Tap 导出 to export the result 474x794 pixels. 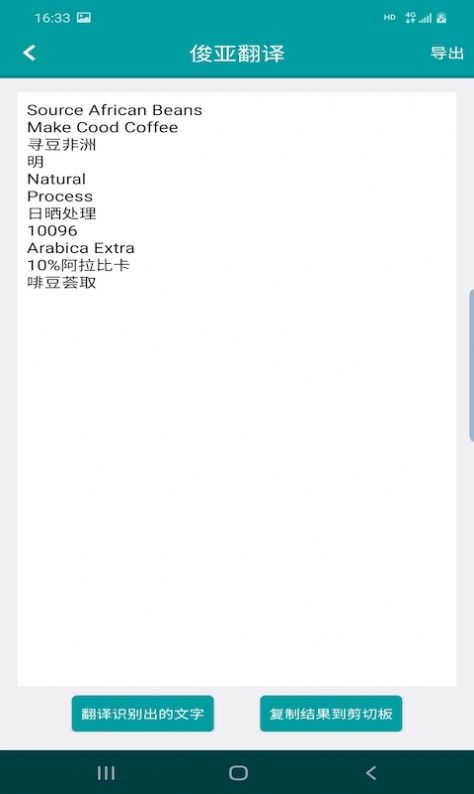447,53
